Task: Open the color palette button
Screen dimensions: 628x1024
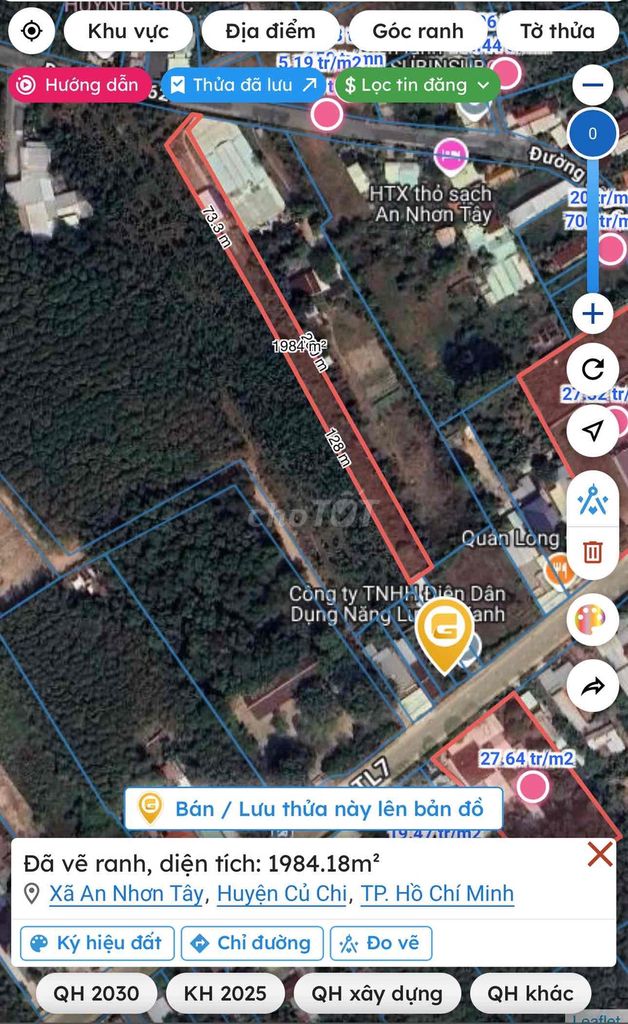Action: (593, 619)
